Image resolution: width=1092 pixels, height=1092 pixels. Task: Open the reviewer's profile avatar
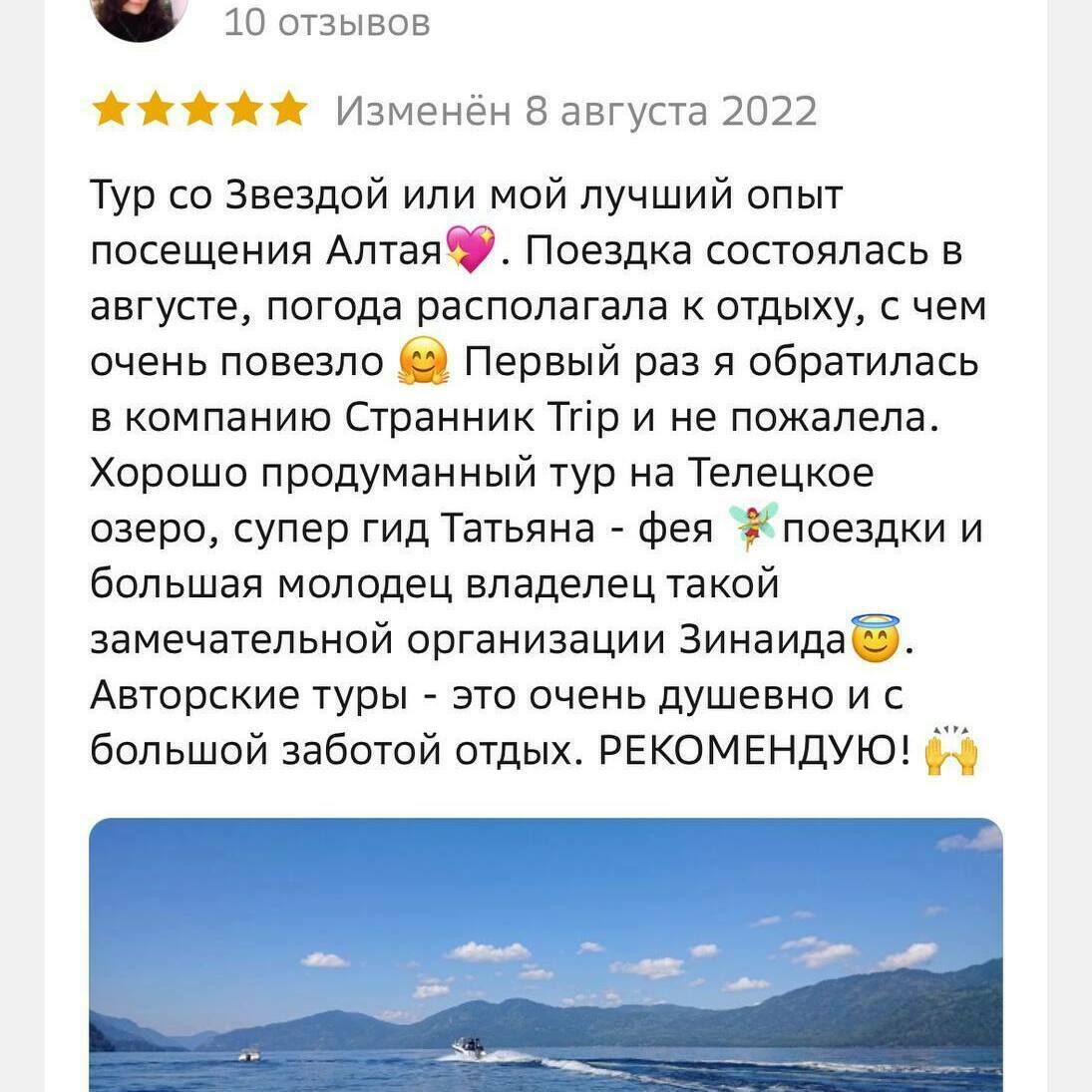139,15
